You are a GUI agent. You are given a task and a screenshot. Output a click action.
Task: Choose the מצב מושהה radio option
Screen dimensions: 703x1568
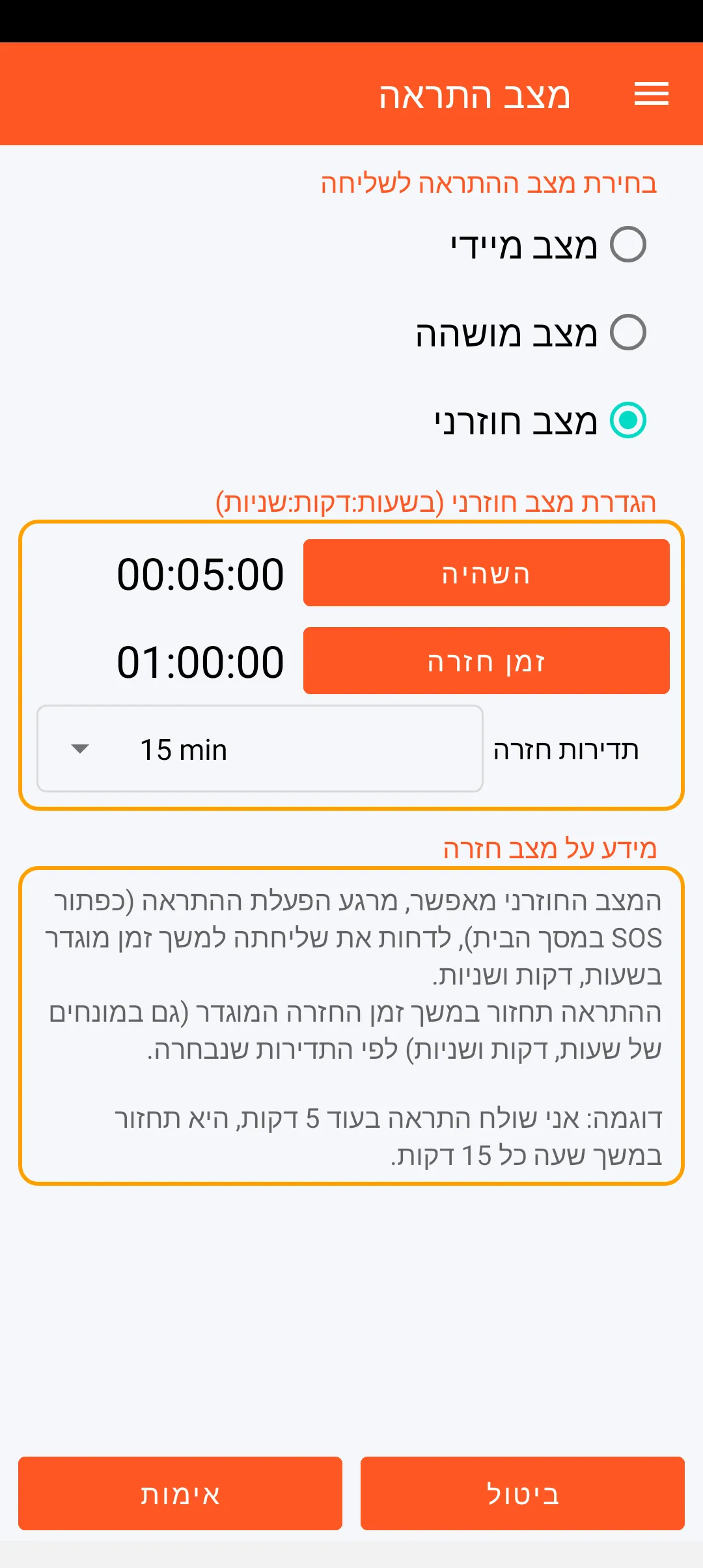(627, 333)
